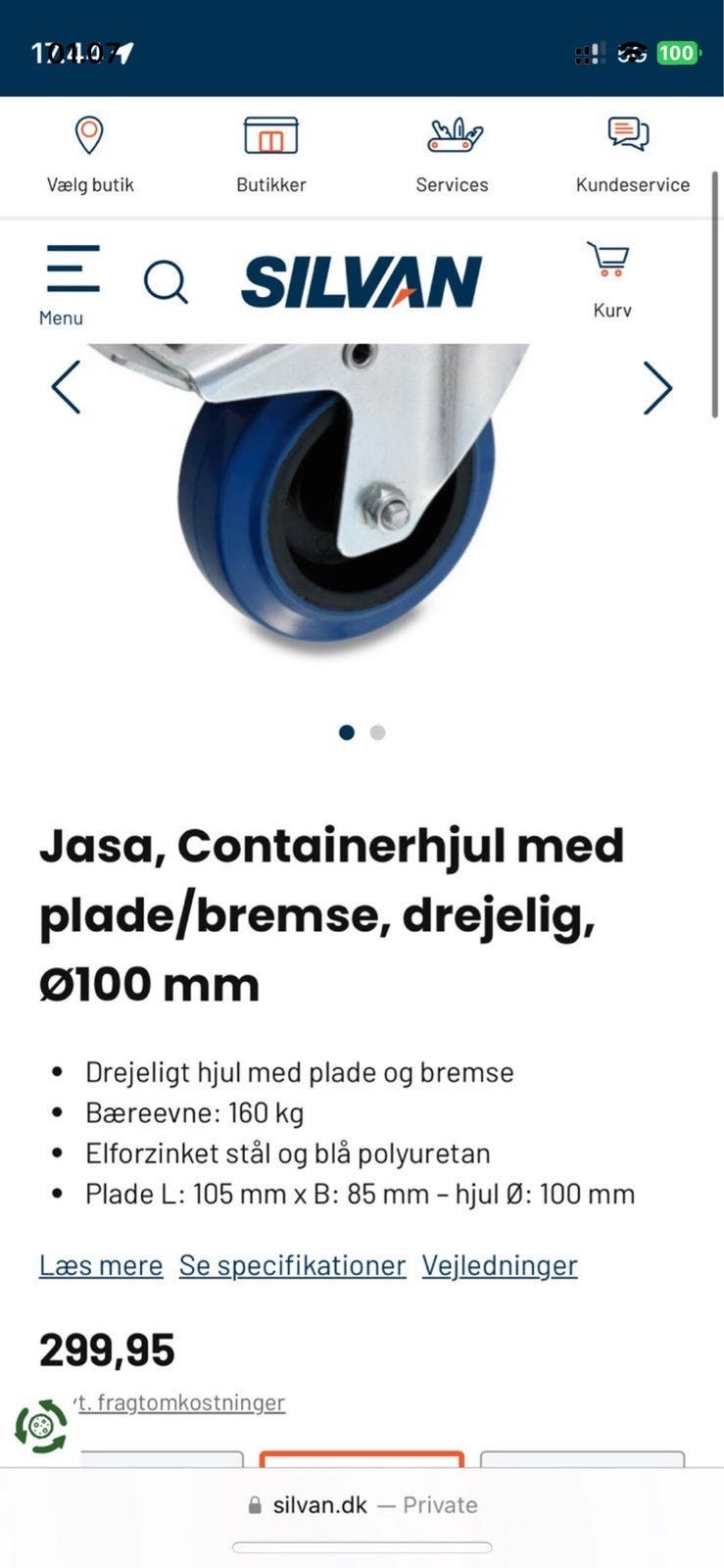Show next product image arrow
The height and width of the screenshot is (1568, 724).
[x=657, y=388]
